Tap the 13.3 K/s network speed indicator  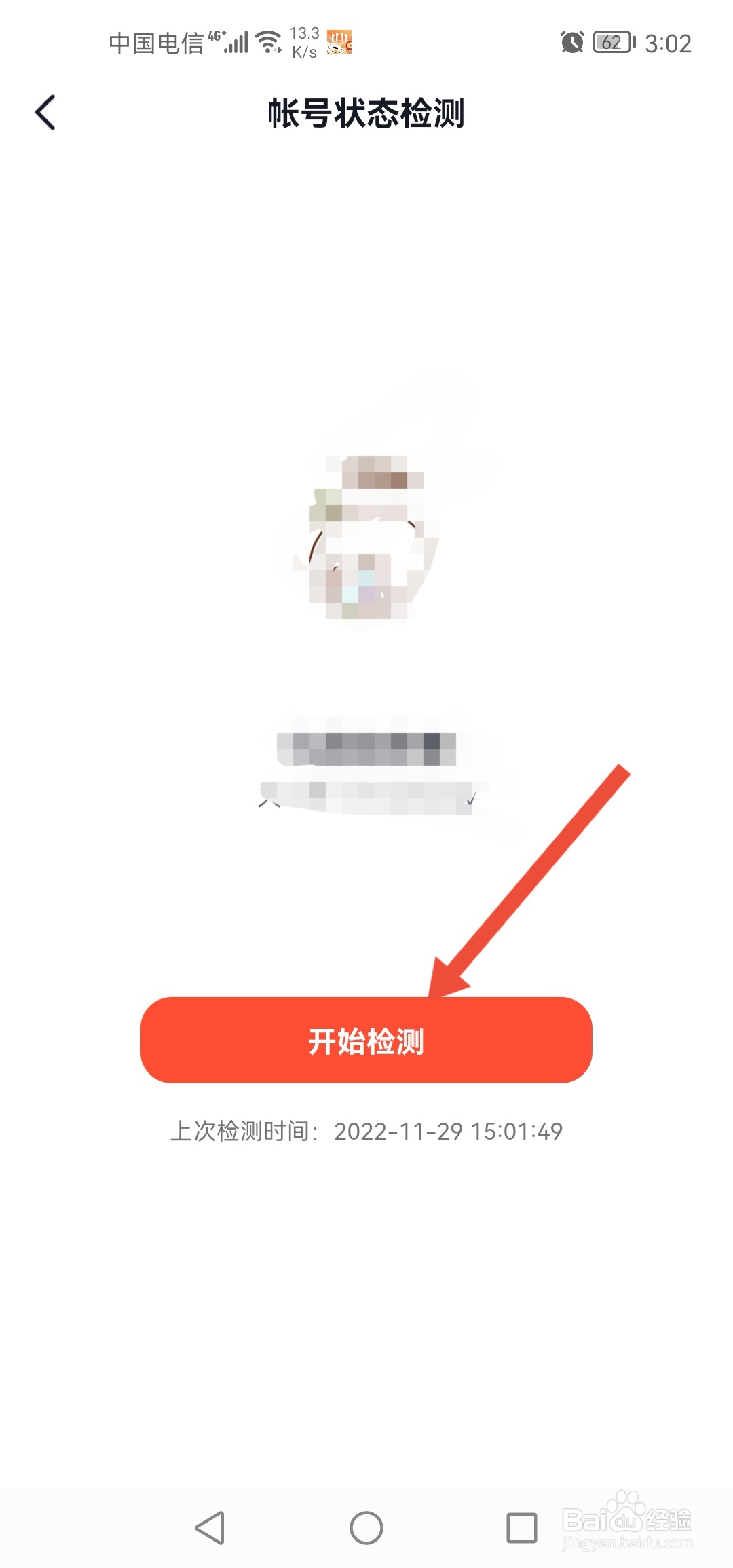click(x=303, y=42)
